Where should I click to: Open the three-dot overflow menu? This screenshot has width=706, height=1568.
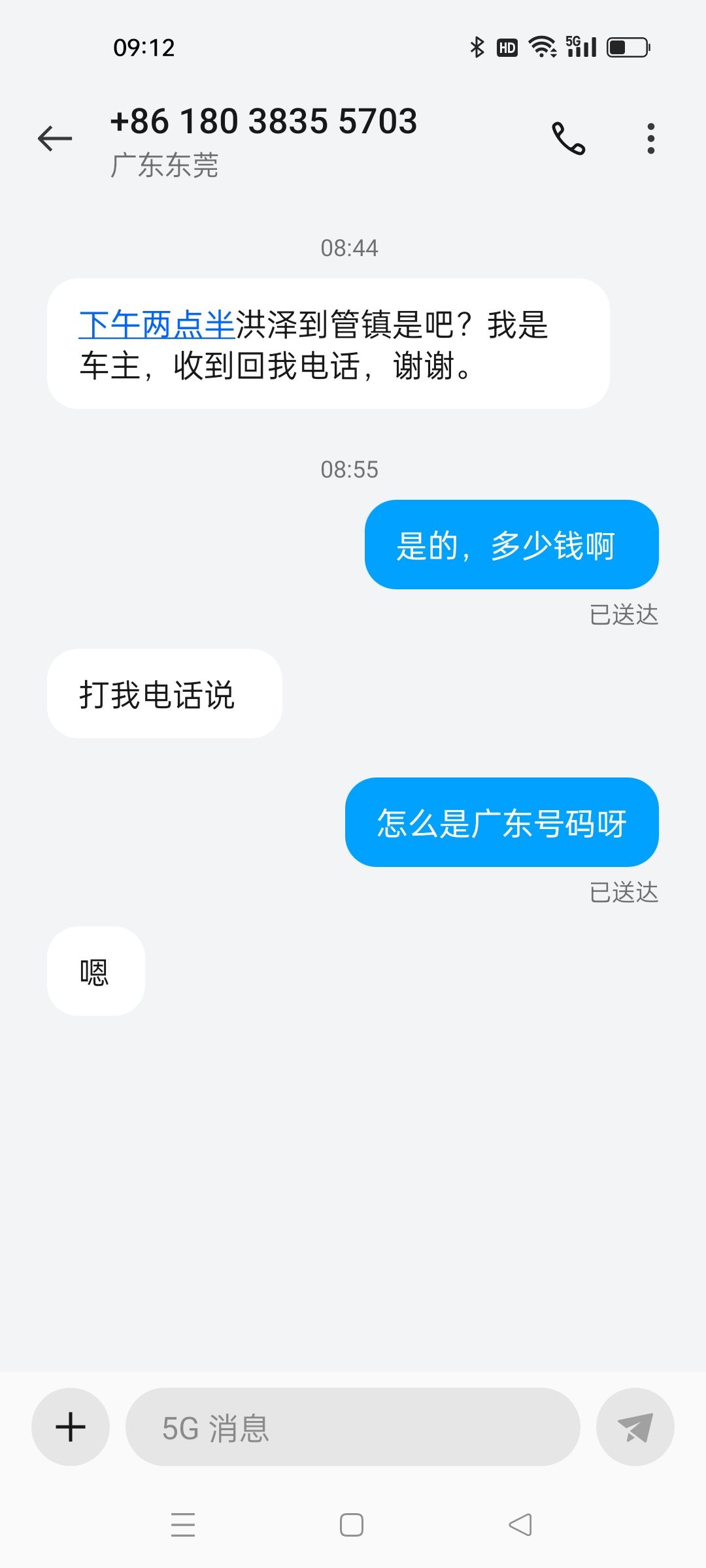[x=650, y=139]
